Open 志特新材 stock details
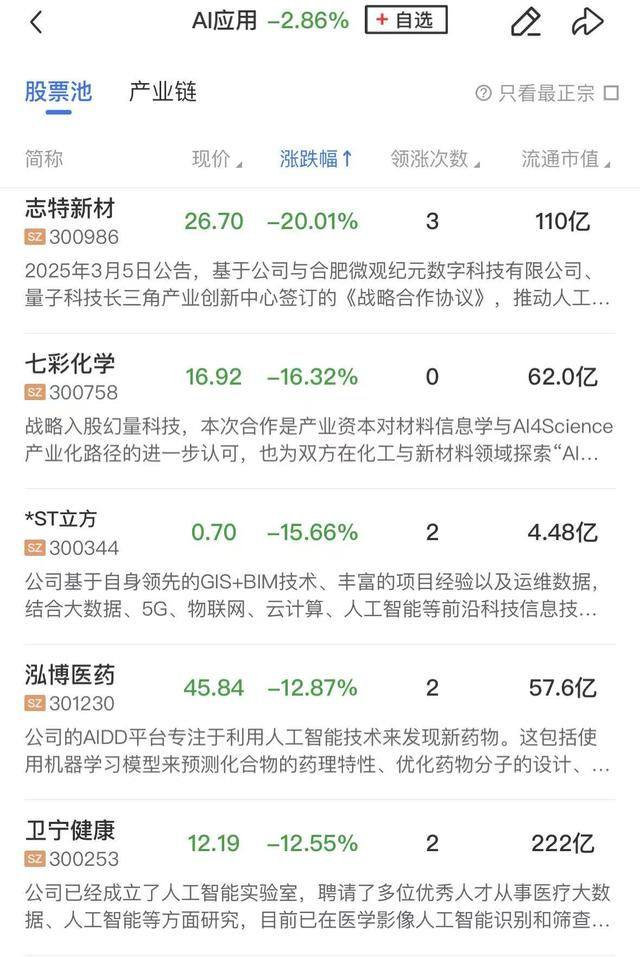The height and width of the screenshot is (957, 640). click(x=70, y=209)
